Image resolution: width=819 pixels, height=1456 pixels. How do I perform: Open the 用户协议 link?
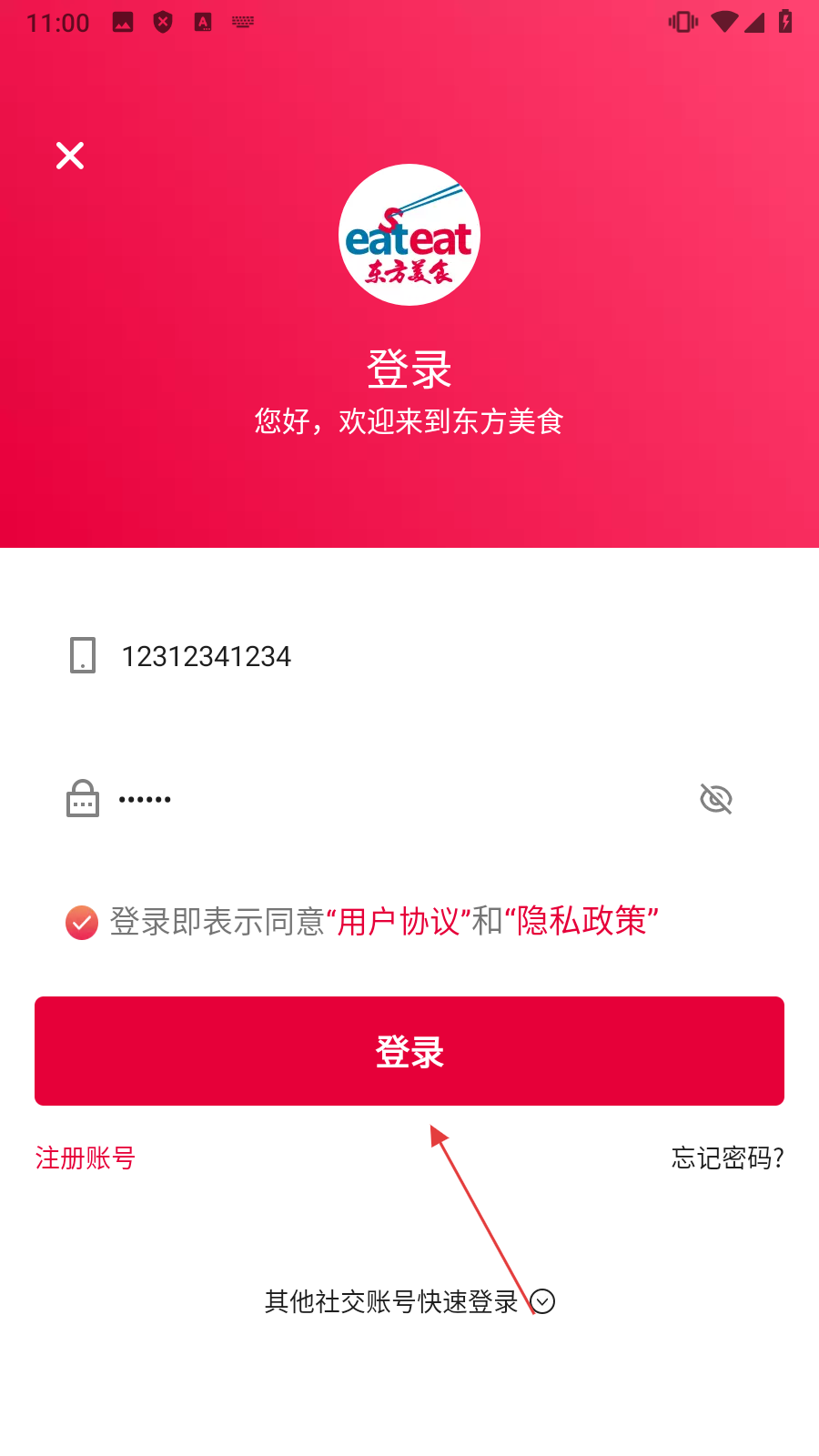coord(398,922)
